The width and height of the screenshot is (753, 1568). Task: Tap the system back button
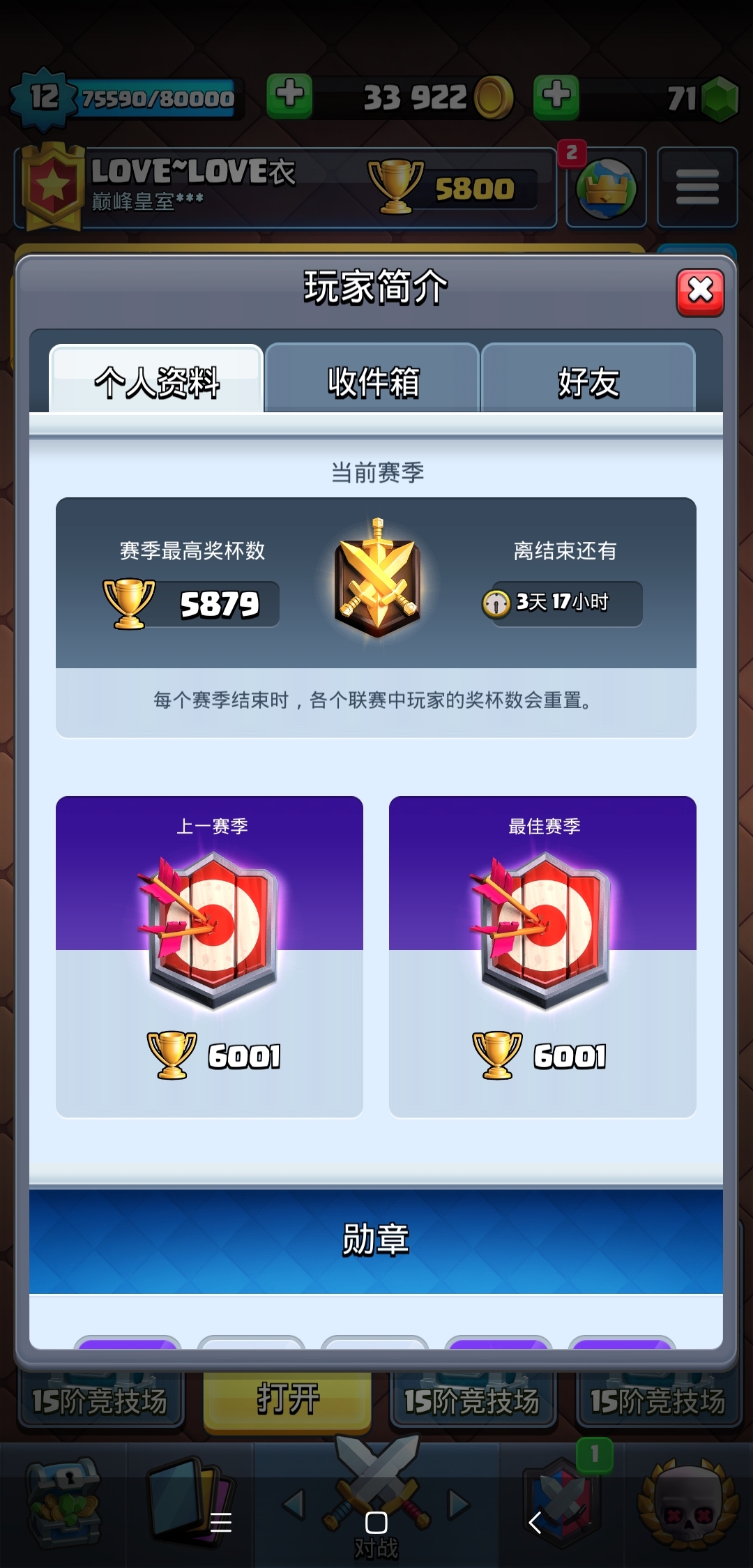click(x=535, y=1523)
